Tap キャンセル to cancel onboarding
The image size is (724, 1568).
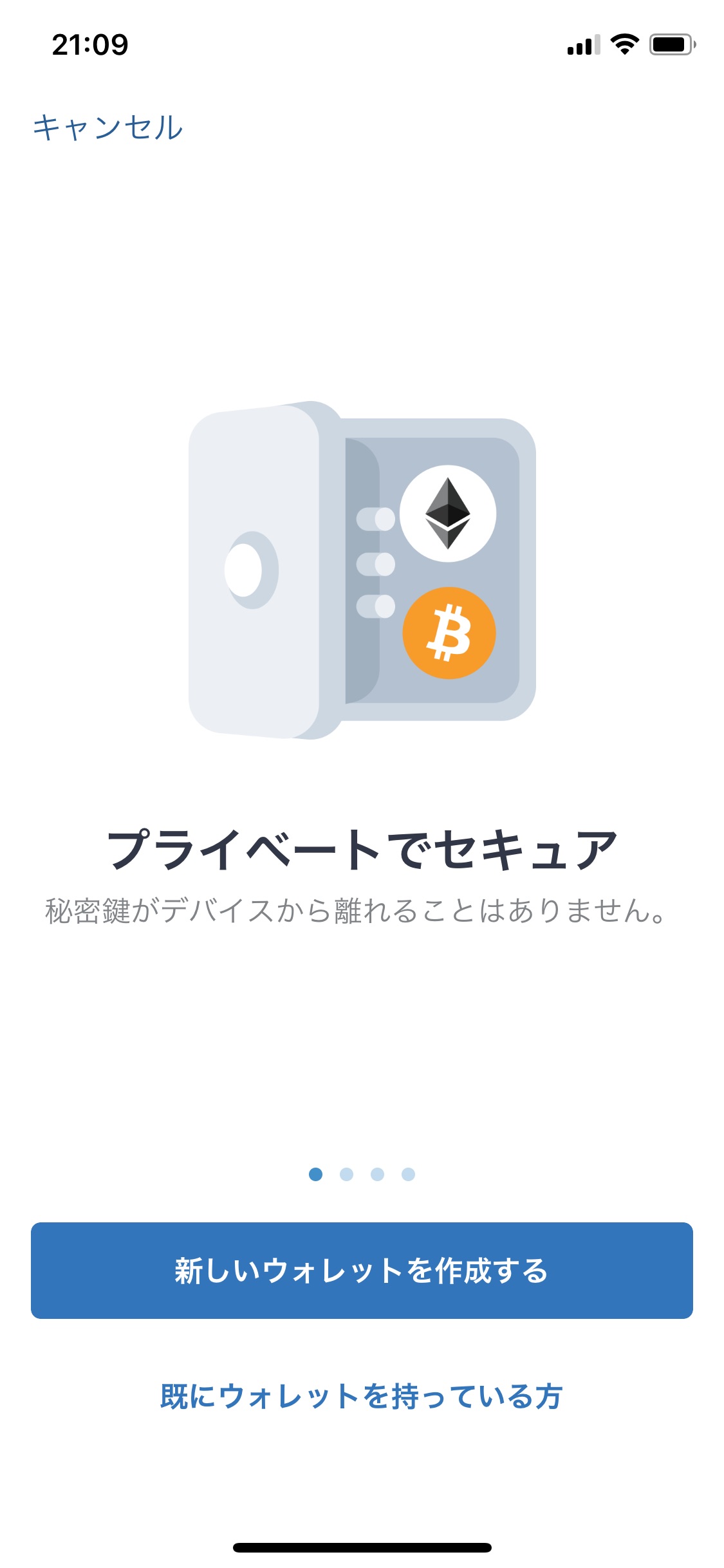(x=107, y=127)
